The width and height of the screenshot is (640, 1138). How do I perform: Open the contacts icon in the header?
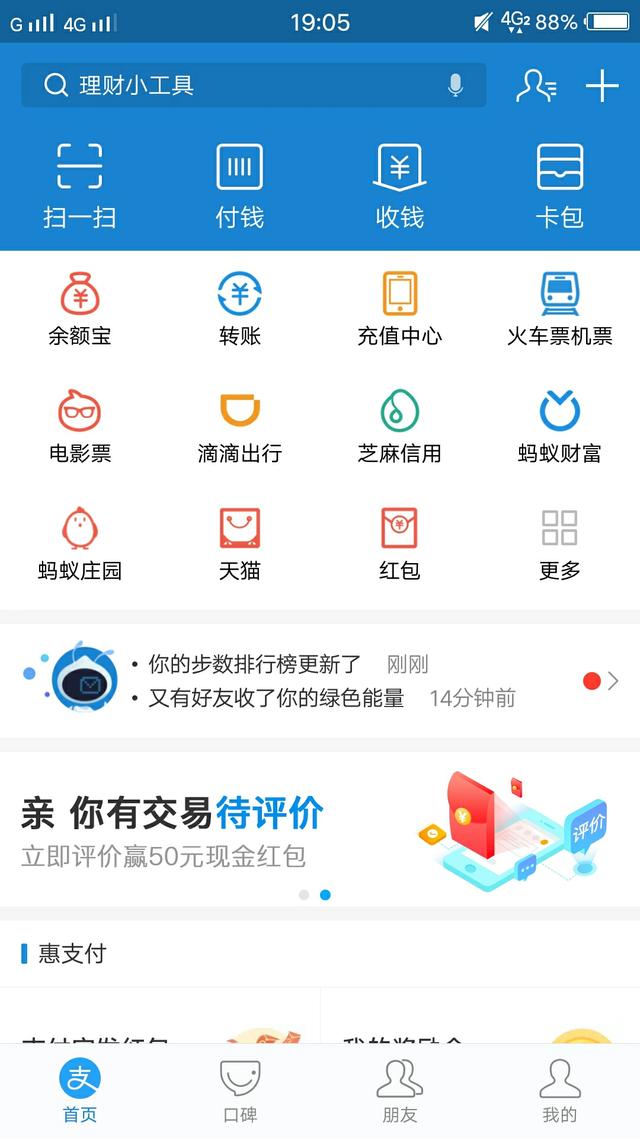click(x=536, y=86)
